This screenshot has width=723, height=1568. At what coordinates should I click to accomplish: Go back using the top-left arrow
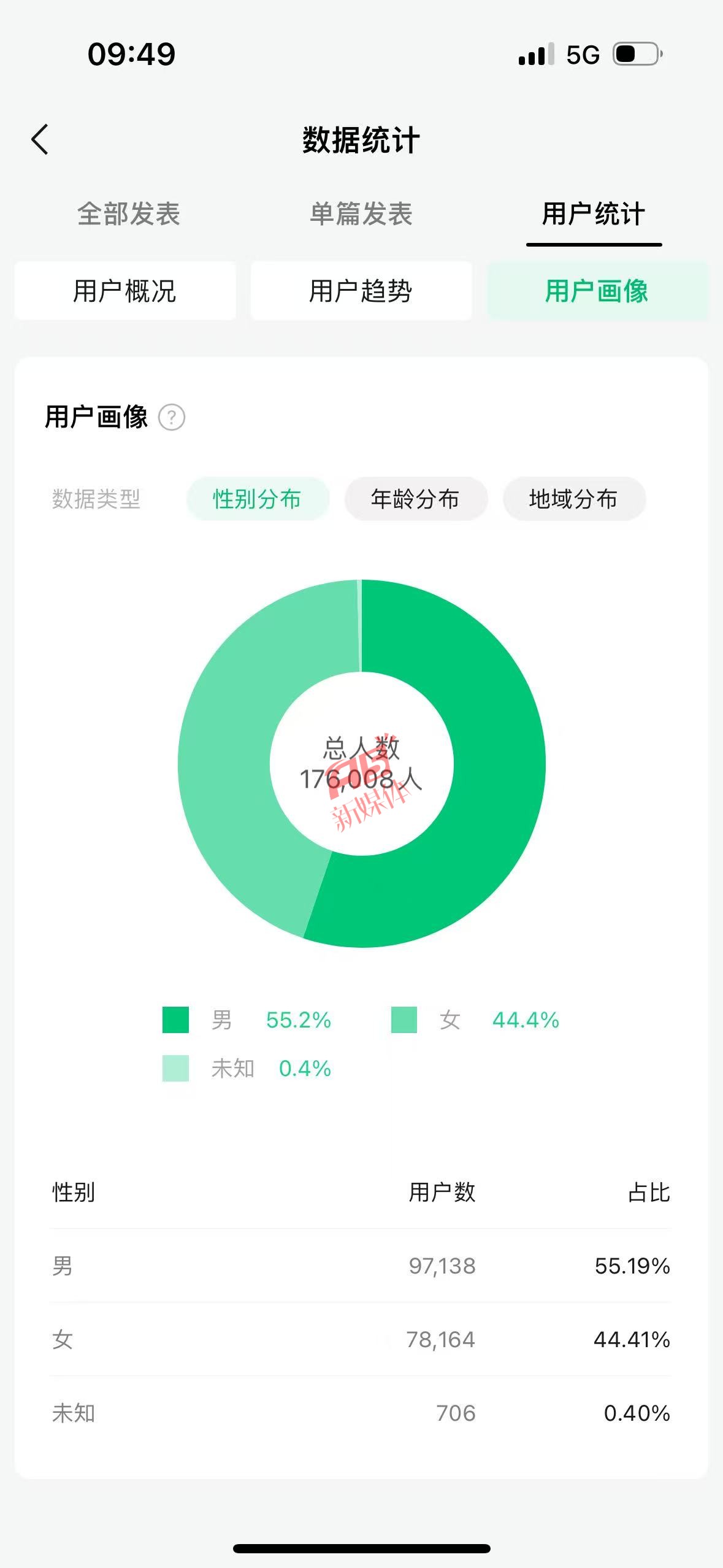tap(40, 140)
